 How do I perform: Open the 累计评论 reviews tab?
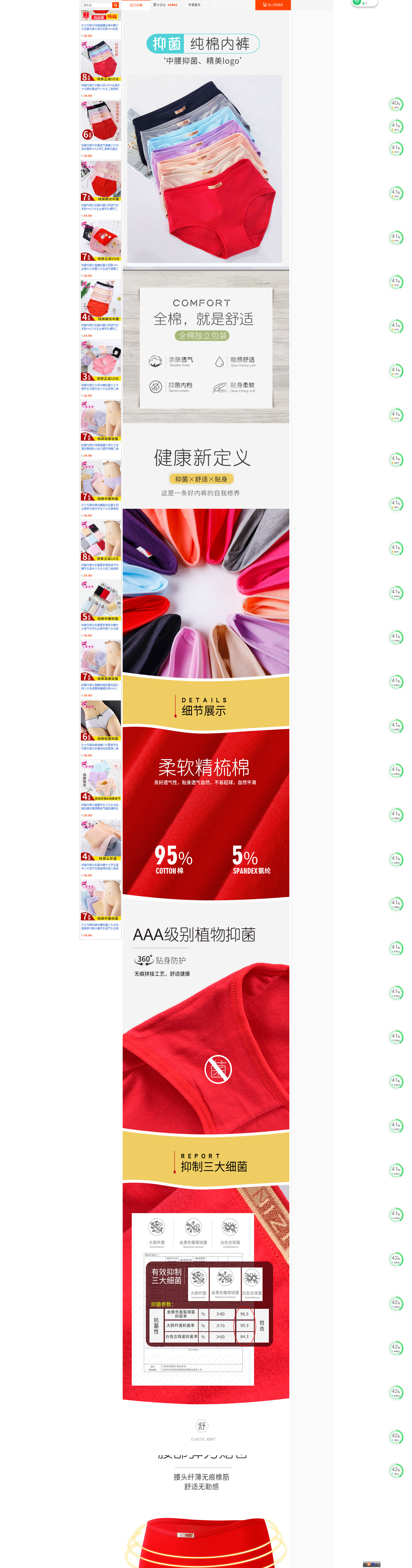tap(165, 5)
